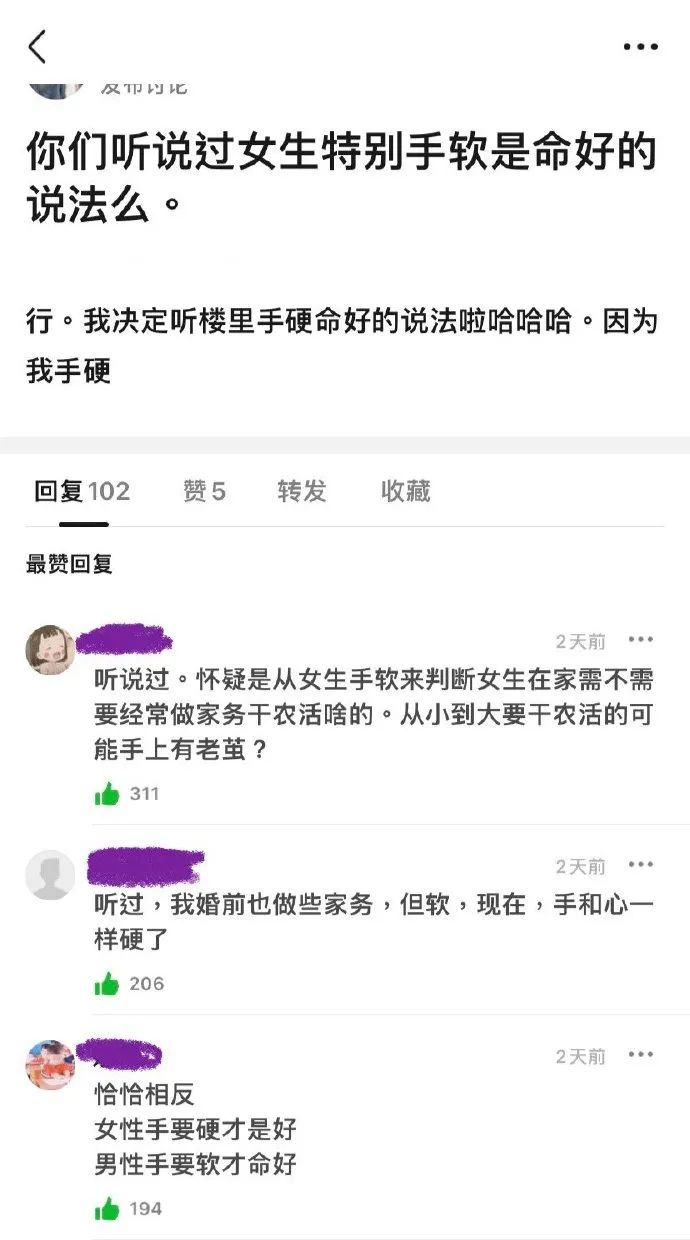Screen dimensions: 690x1240
Task: Open more options on the 恰恰相反 comment
Action: (x=640, y=1055)
